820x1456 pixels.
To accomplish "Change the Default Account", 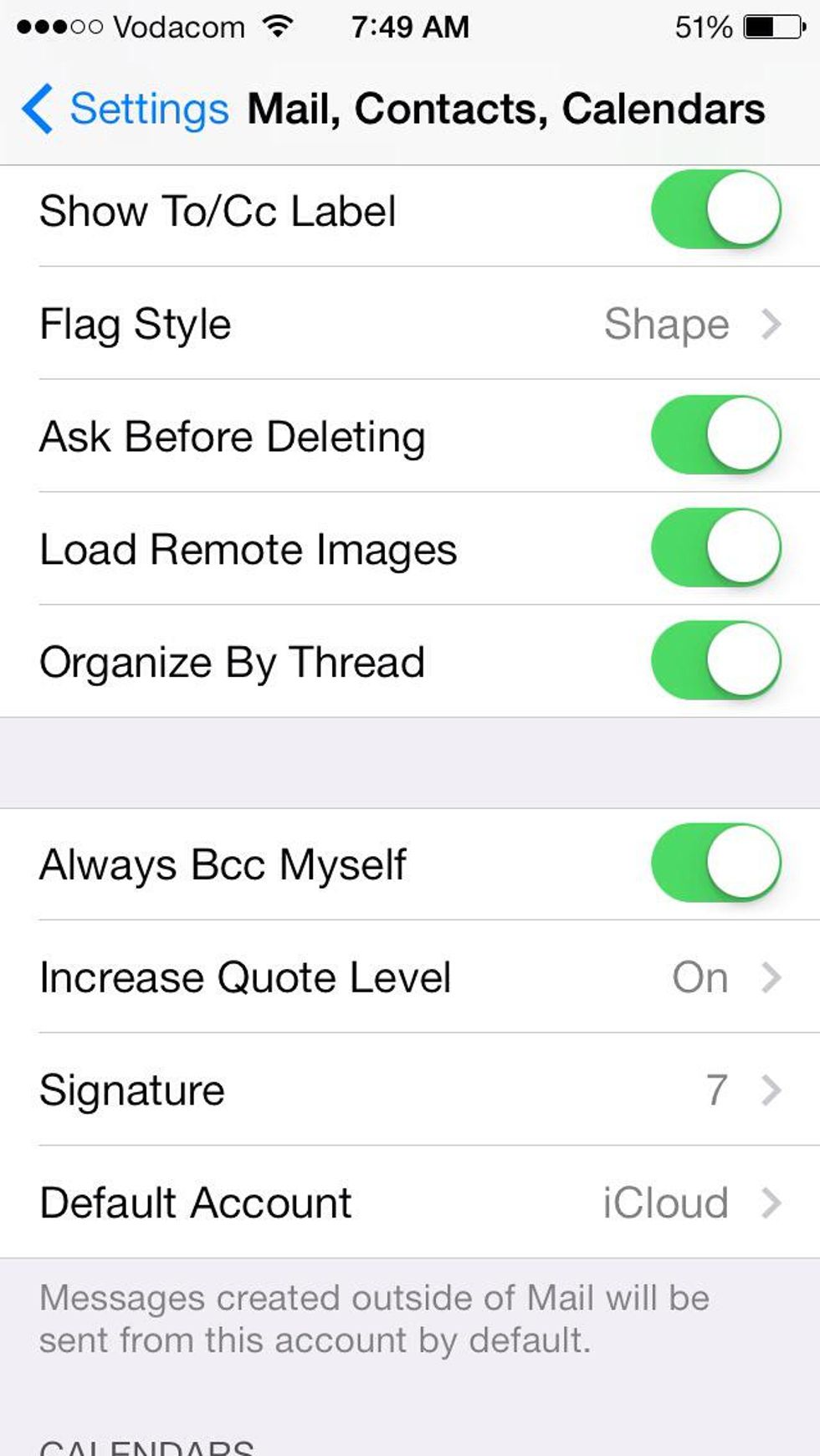I will [410, 1202].
